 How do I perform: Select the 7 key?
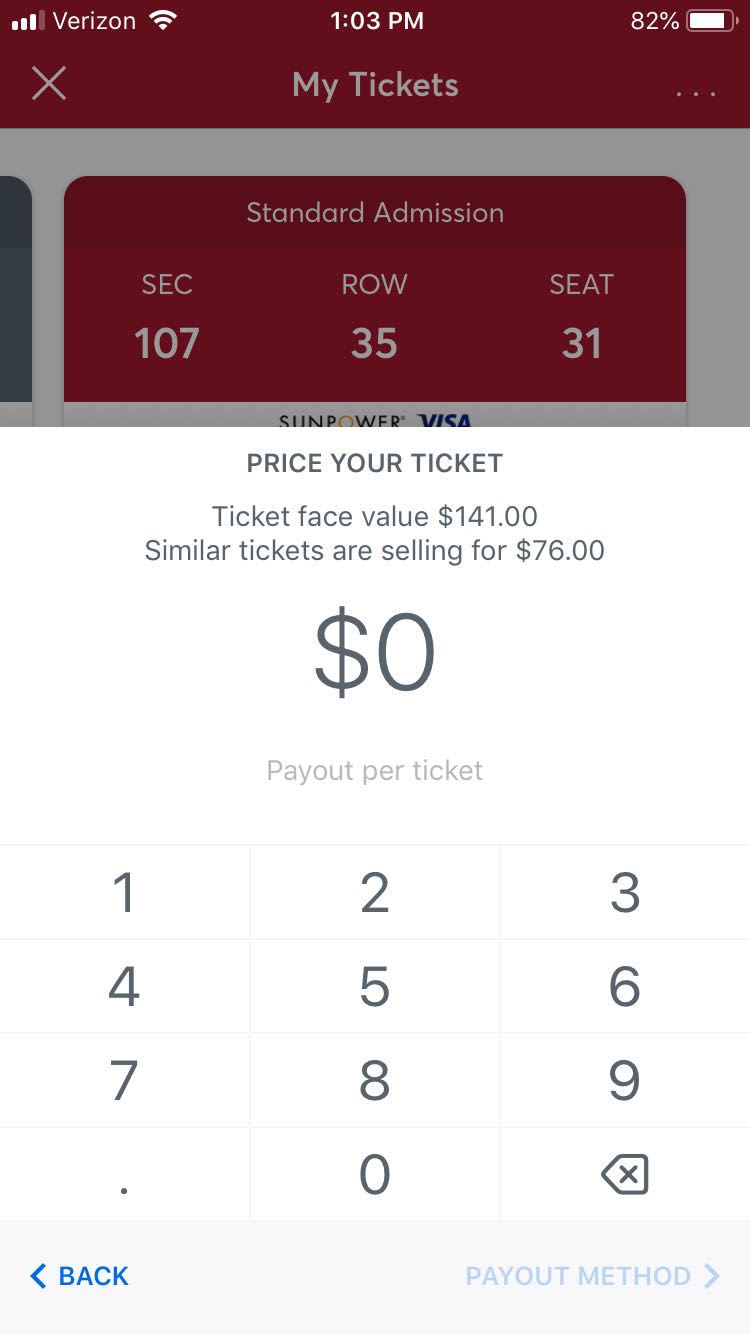124,1081
